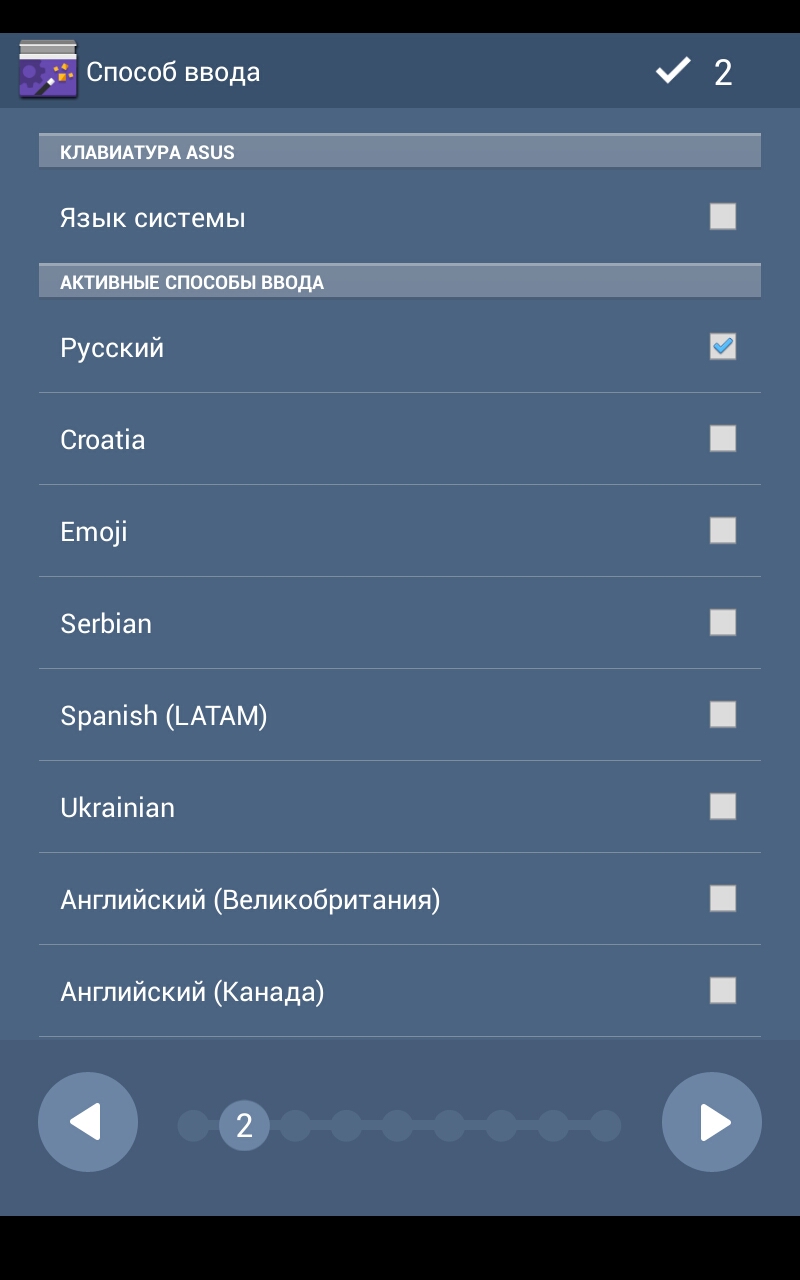This screenshot has width=800, height=1280.
Task: Confirm setup with the checkmark icon
Action: coord(673,71)
